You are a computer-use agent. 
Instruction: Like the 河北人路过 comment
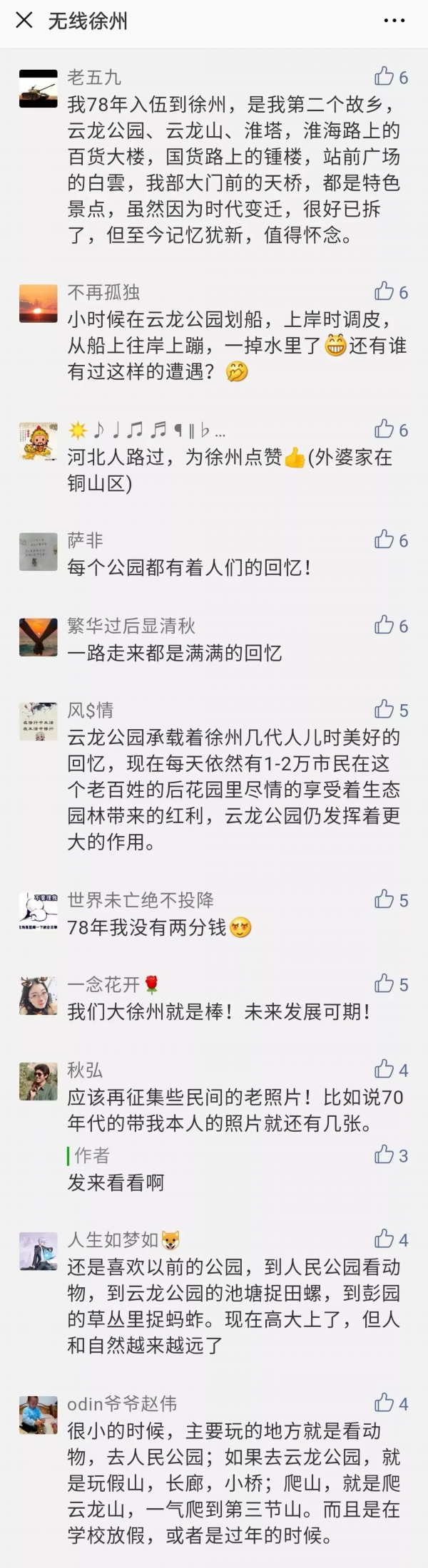click(384, 428)
